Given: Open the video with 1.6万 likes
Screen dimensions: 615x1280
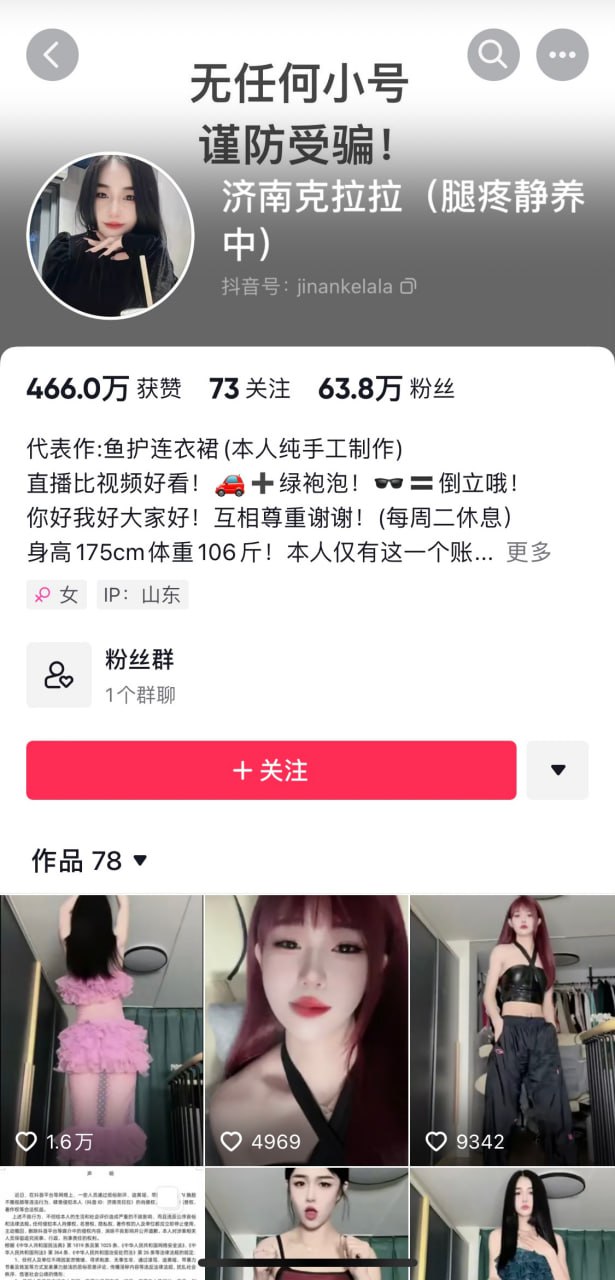Looking at the screenshot, I should pyautogui.click(x=101, y=1030).
